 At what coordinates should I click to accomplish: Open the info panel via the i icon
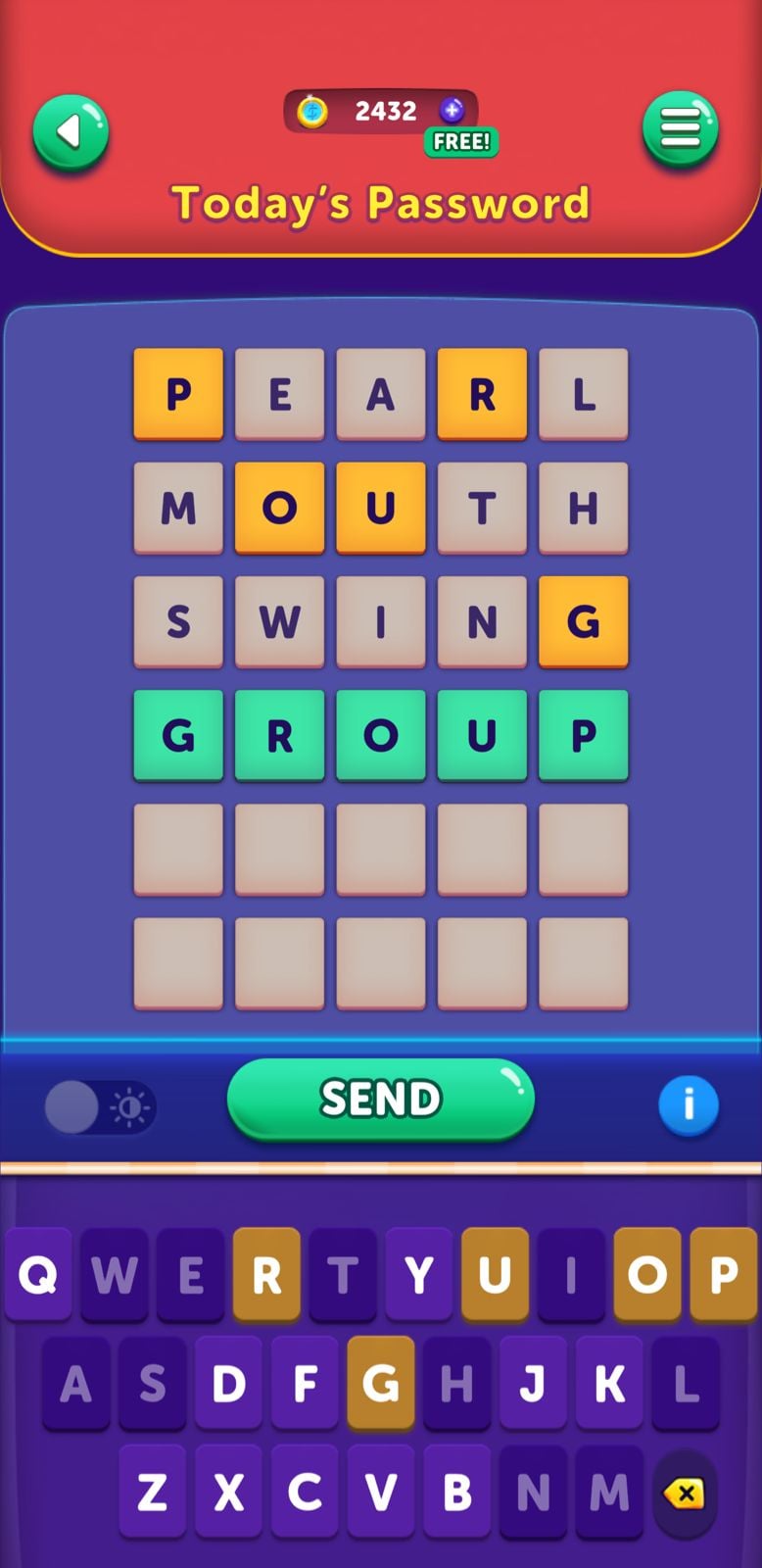click(690, 1104)
